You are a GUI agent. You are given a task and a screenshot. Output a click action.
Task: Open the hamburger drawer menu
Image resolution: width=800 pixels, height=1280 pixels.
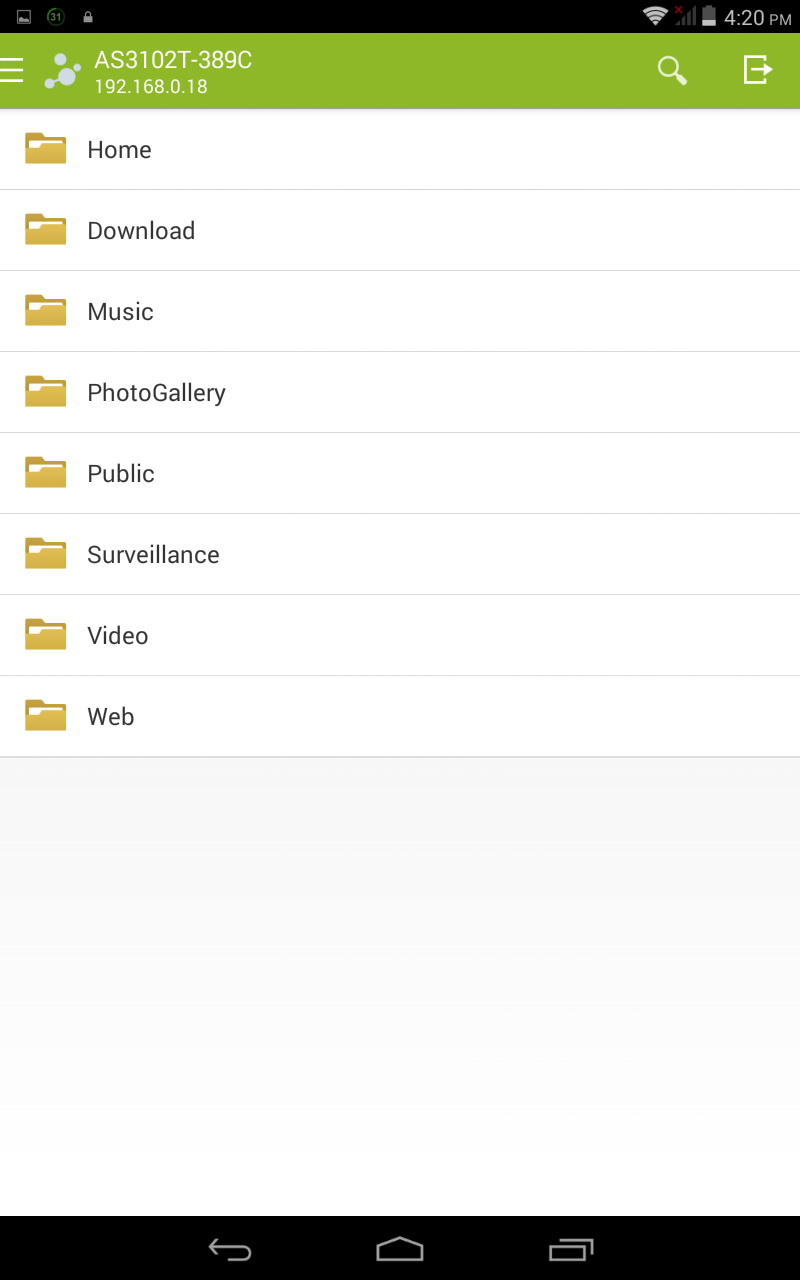12,70
